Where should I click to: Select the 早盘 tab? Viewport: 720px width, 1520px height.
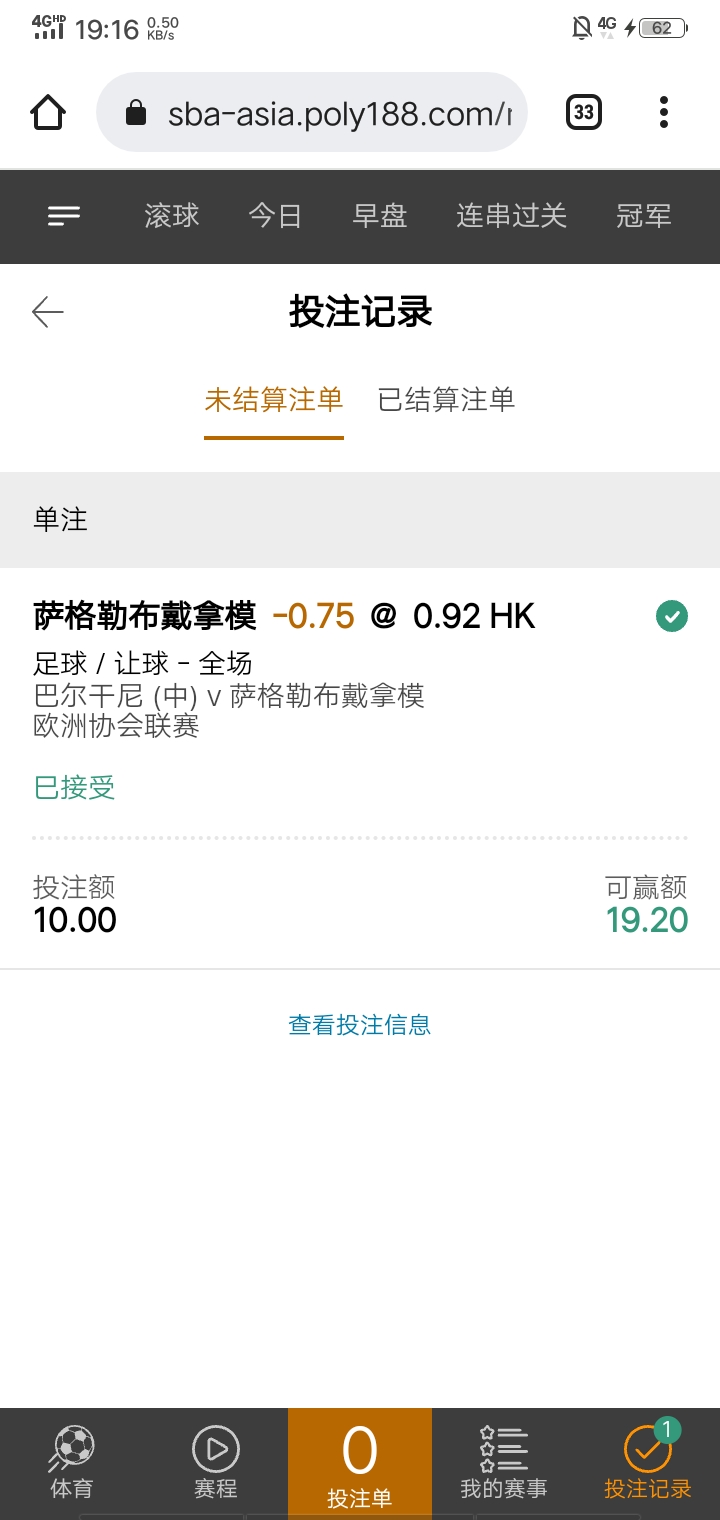(380, 215)
